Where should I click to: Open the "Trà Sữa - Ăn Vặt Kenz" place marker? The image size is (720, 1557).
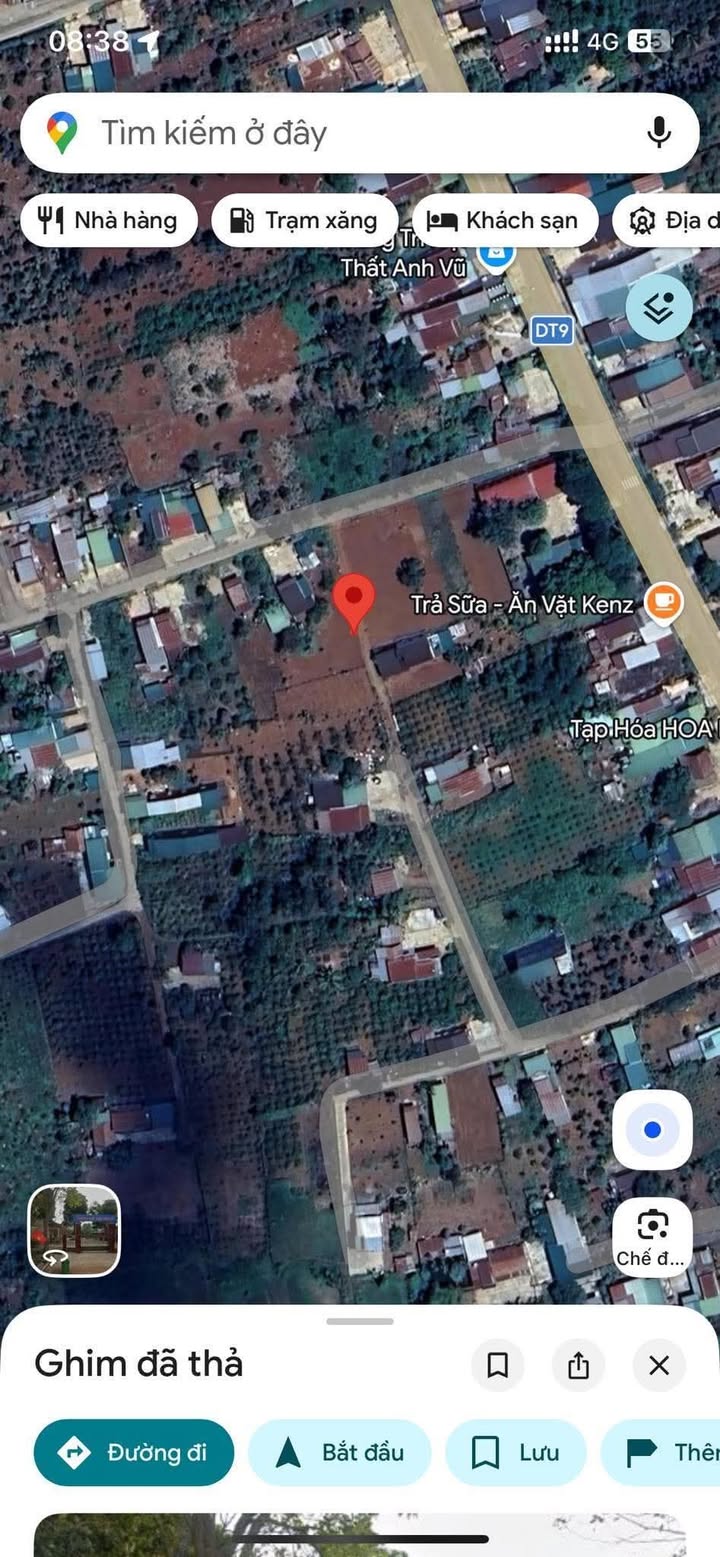(662, 602)
